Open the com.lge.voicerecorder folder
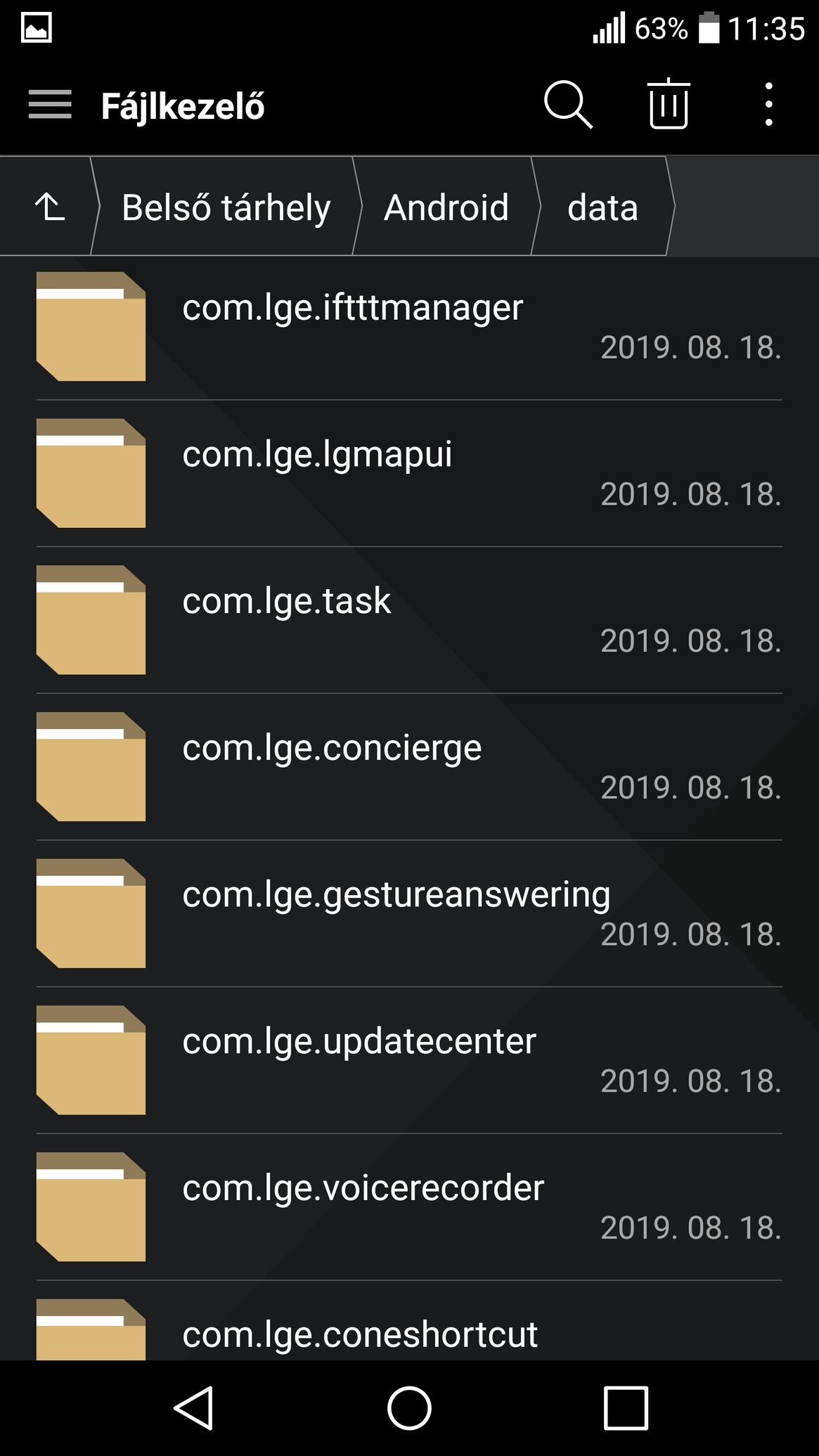 click(409, 1207)
